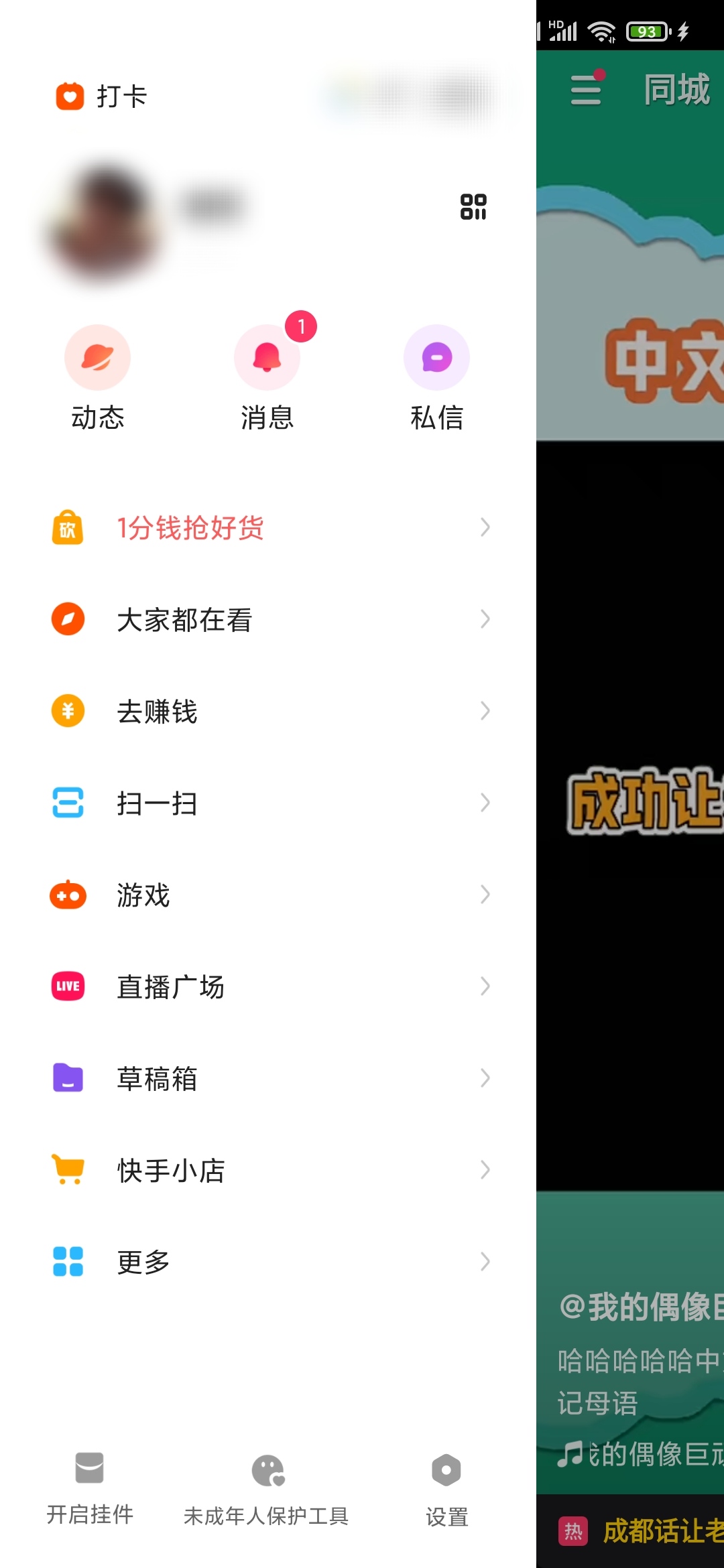The height and width of the screenshot is (1568, 724).
Task: Open notifications via the 消息 bell icon
Action: [x=267, y=357]
